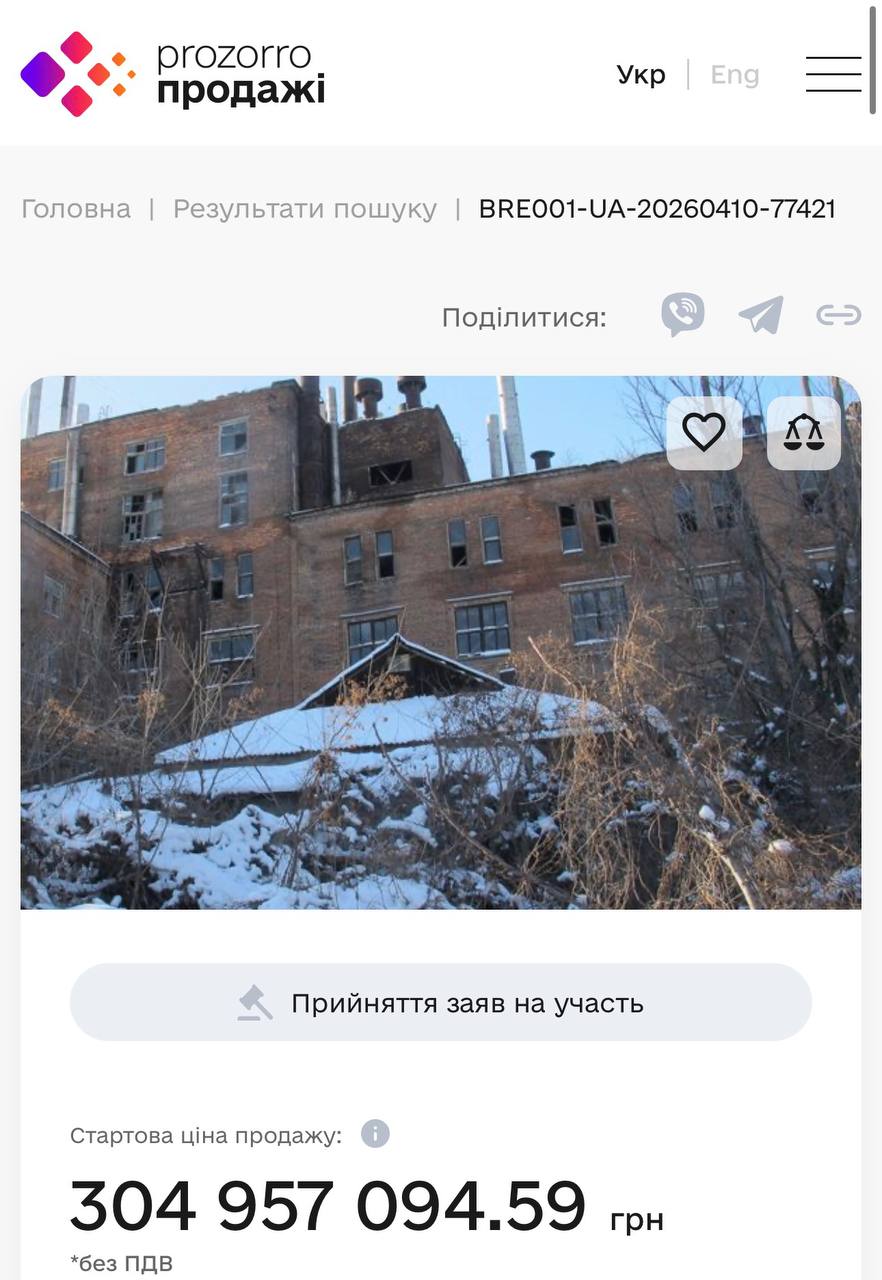Return to Результати пошуку
This screenshot has height=1280, width=882.
305,209
